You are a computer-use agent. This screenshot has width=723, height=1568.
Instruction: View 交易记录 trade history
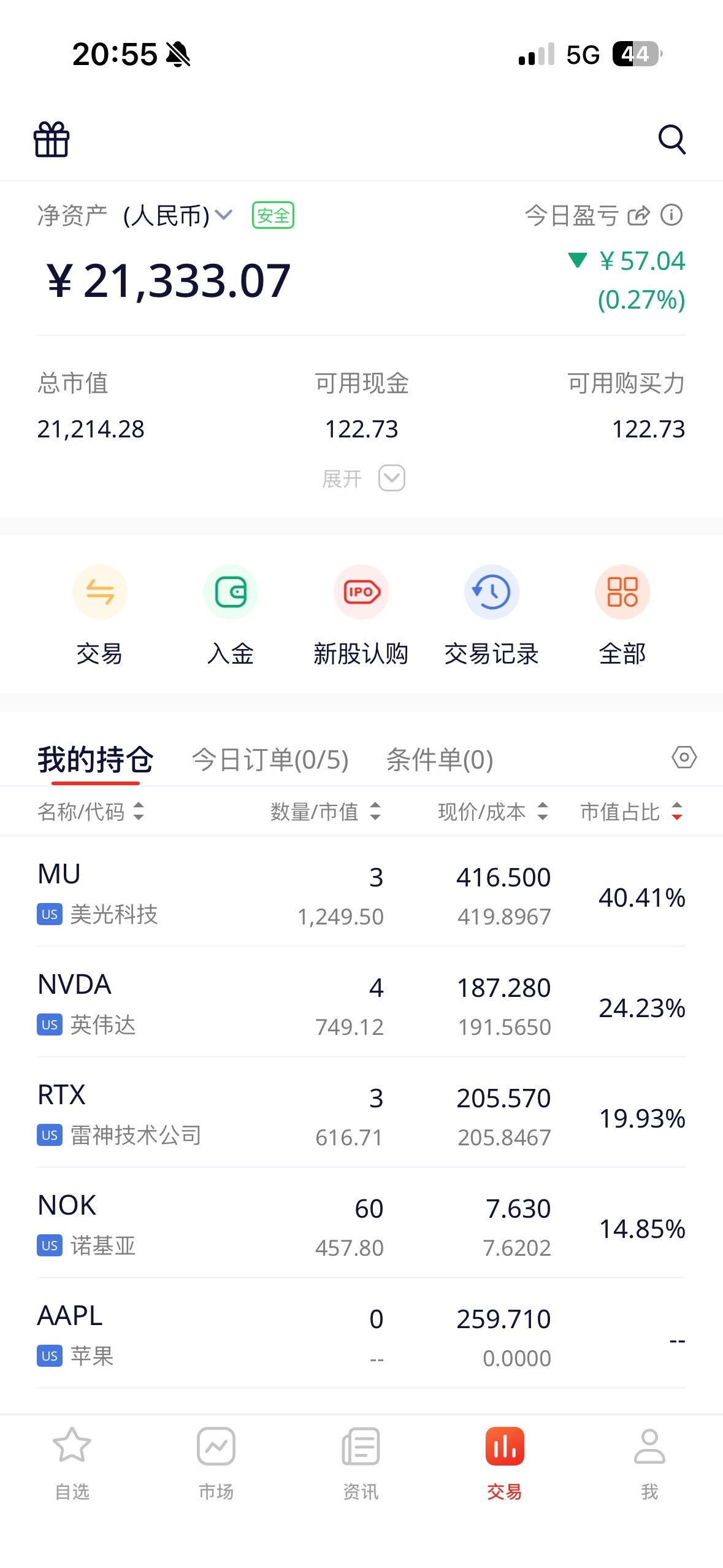point(491,615)
